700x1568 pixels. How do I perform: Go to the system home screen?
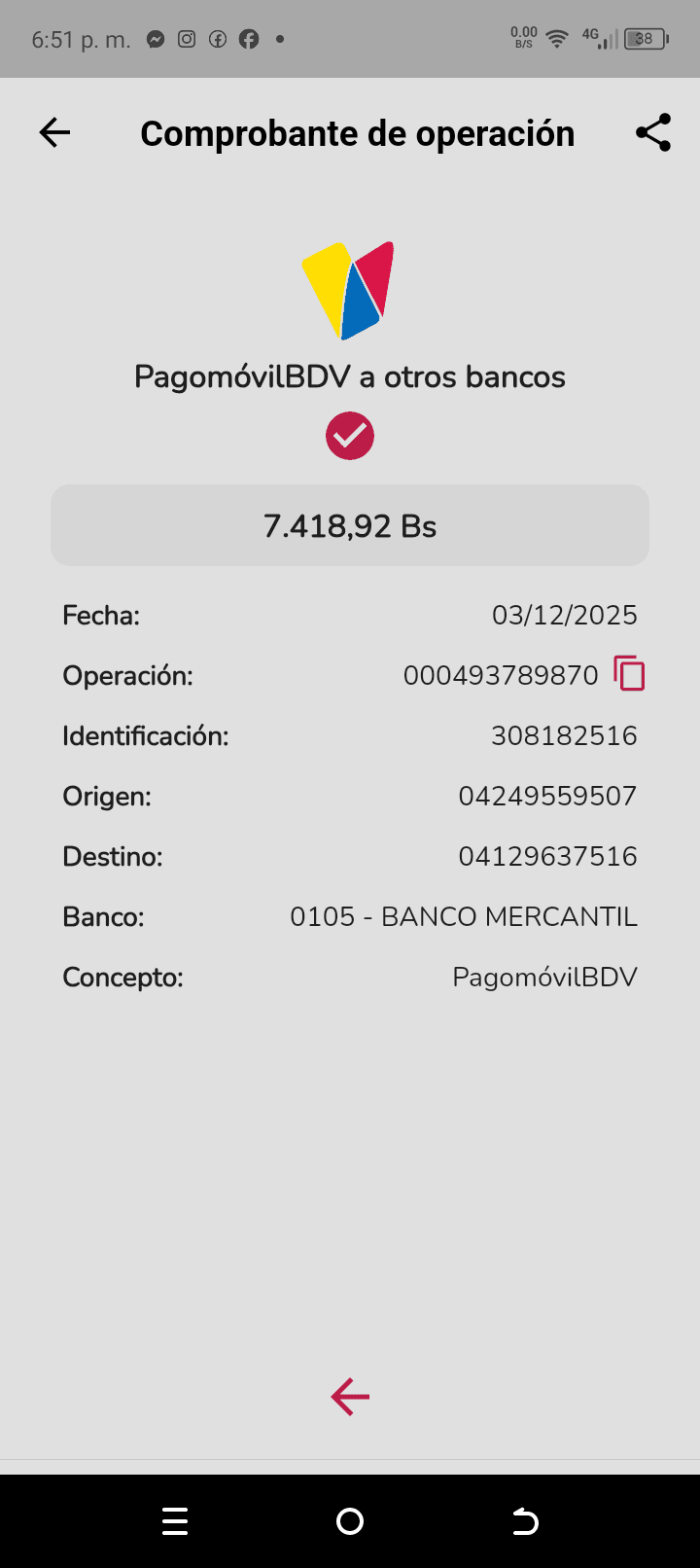pos(350,1521)
